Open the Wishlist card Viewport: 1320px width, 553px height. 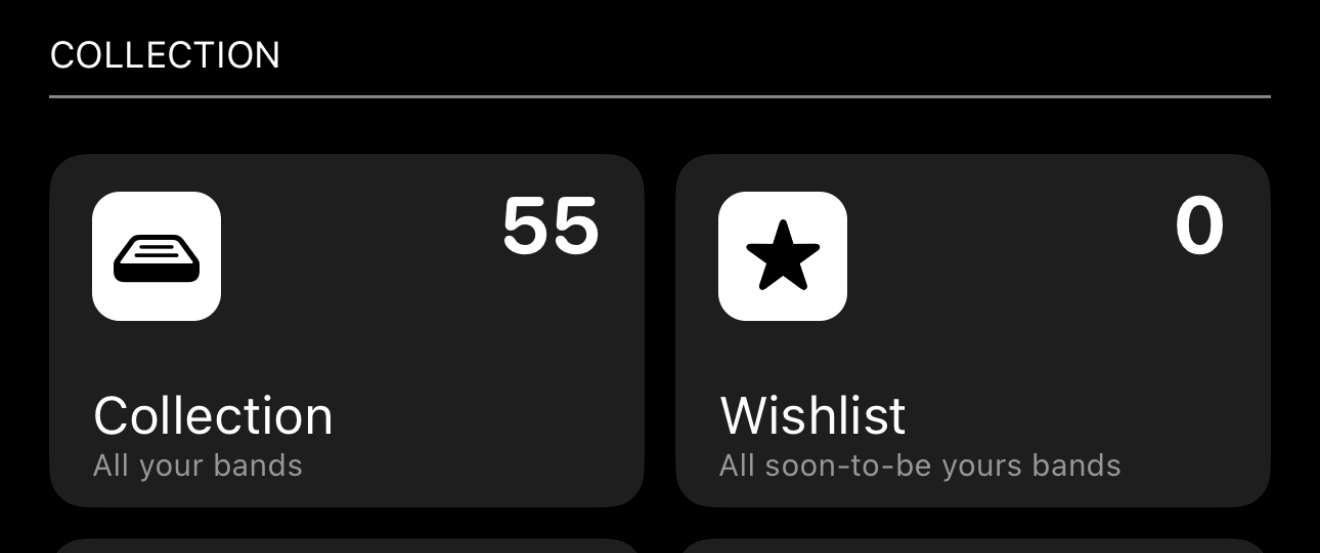pyautogui.click(x=972, y=330)
